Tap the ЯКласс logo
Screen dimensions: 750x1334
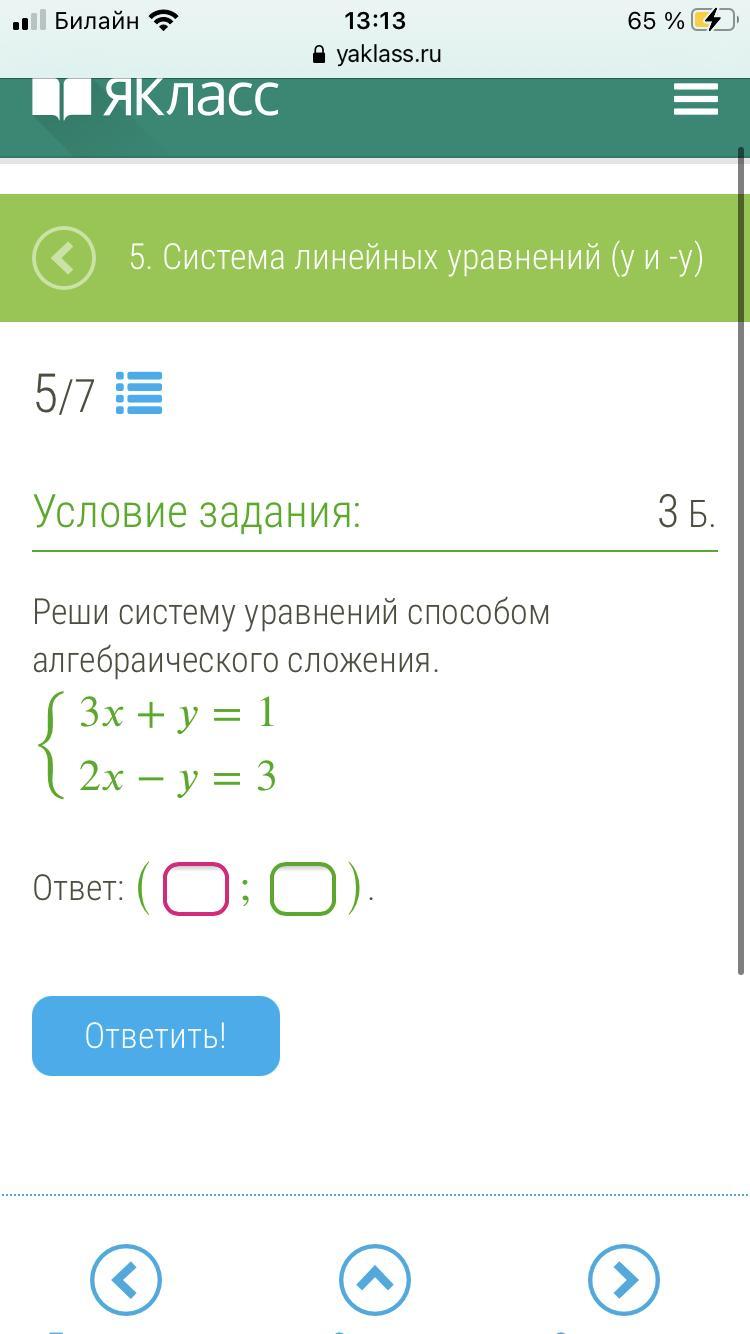click(x=156, y=99)
